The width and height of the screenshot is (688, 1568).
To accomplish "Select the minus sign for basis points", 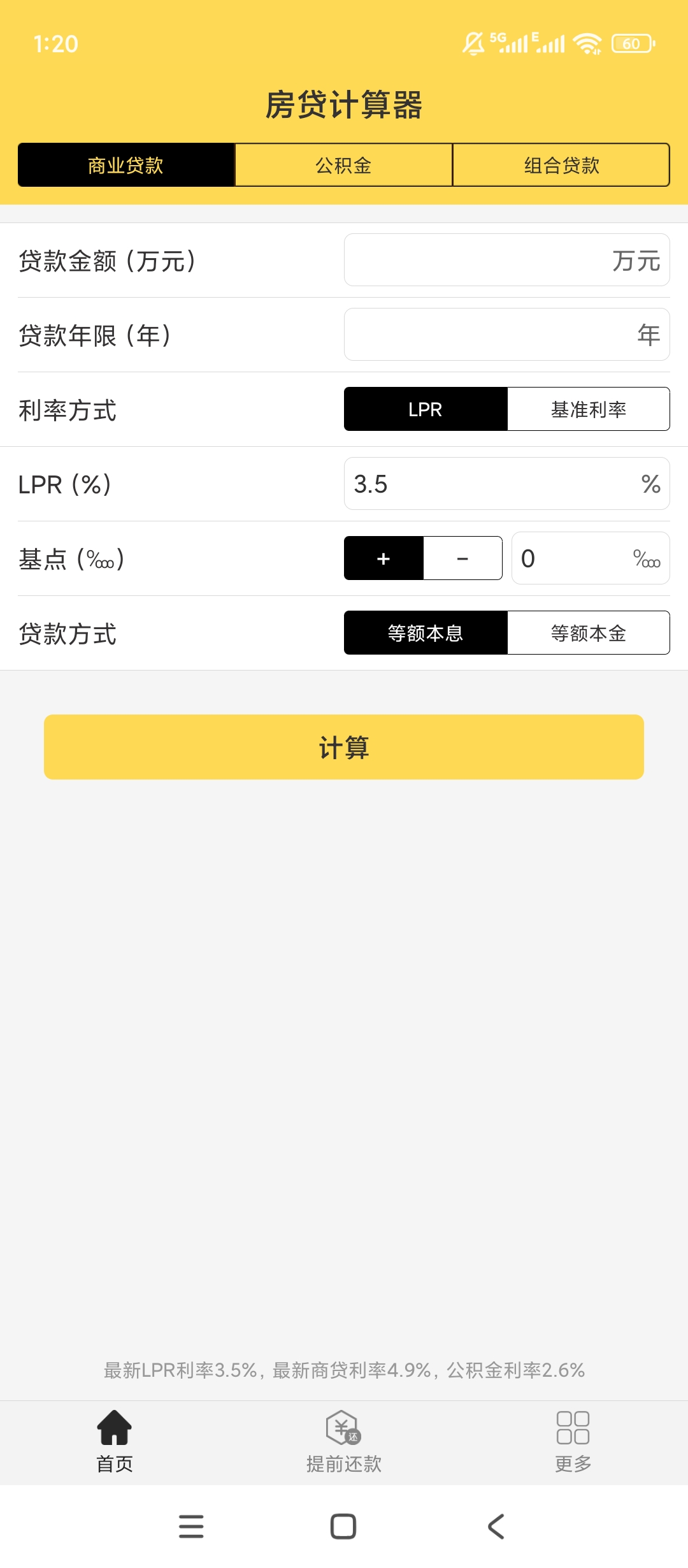I will pos(462,558).
